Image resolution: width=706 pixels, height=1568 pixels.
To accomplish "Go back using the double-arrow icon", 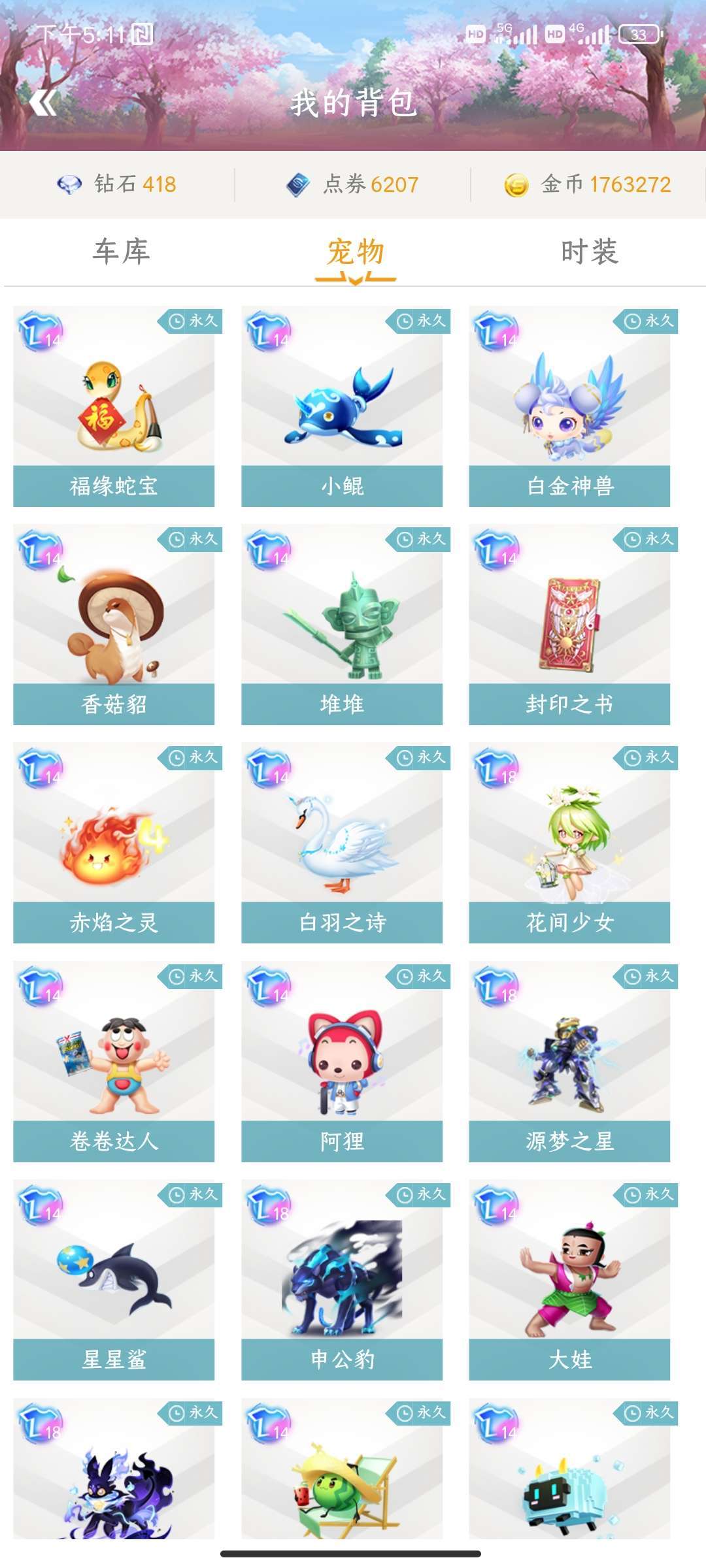I will [x=43, y=103].
